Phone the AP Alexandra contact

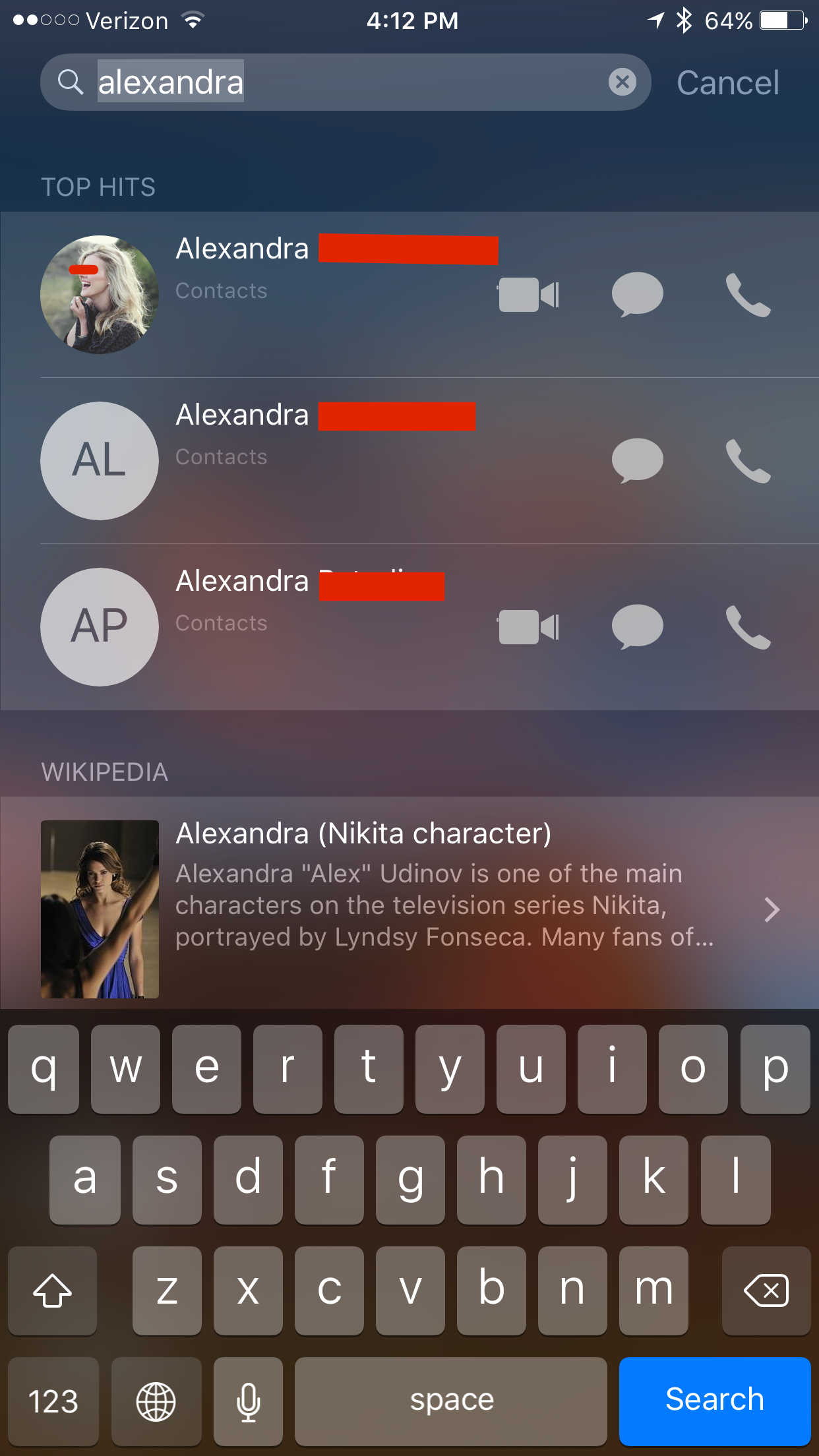(x=748, y=627)
